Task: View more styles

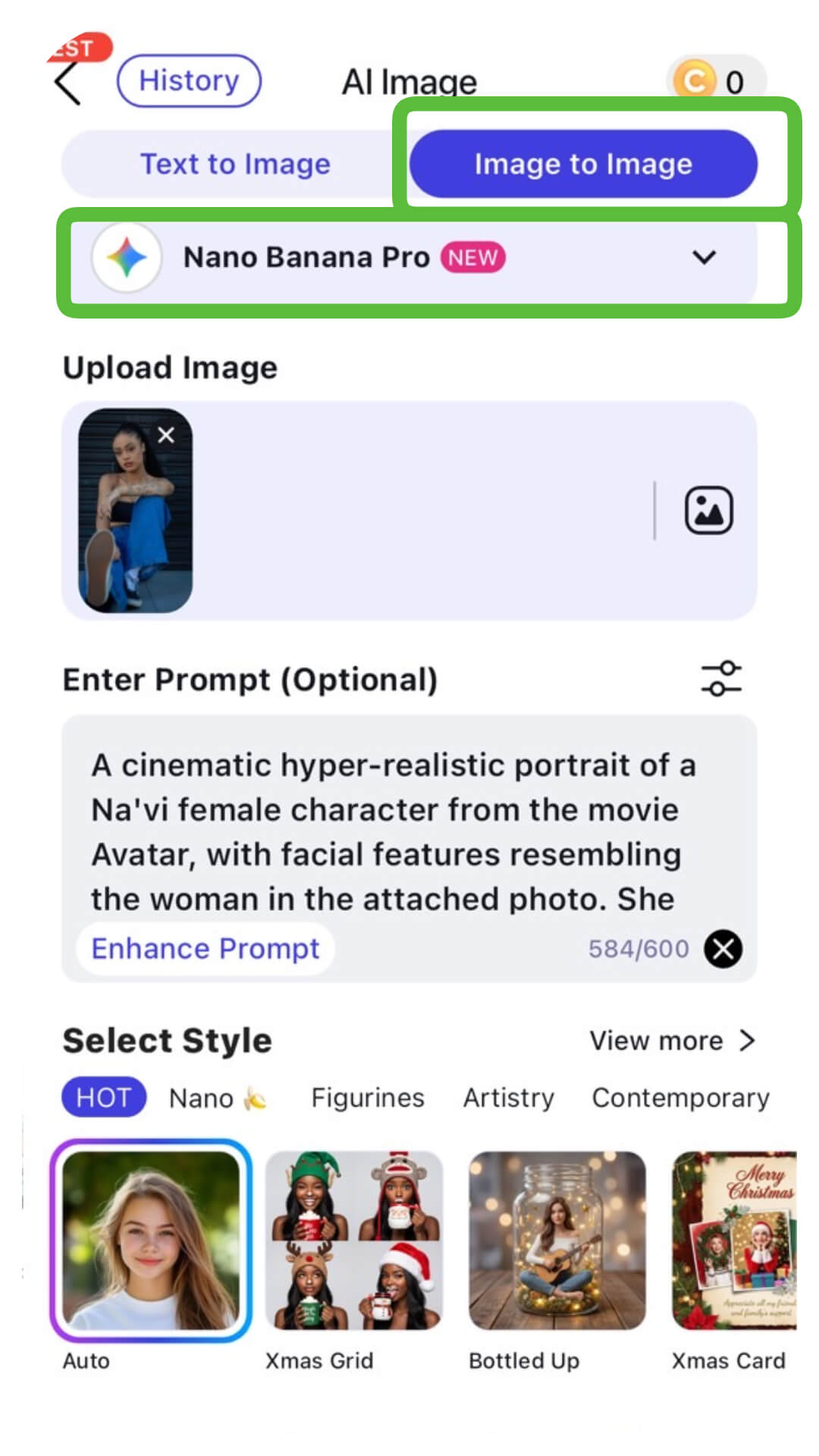Action: 672,1040
